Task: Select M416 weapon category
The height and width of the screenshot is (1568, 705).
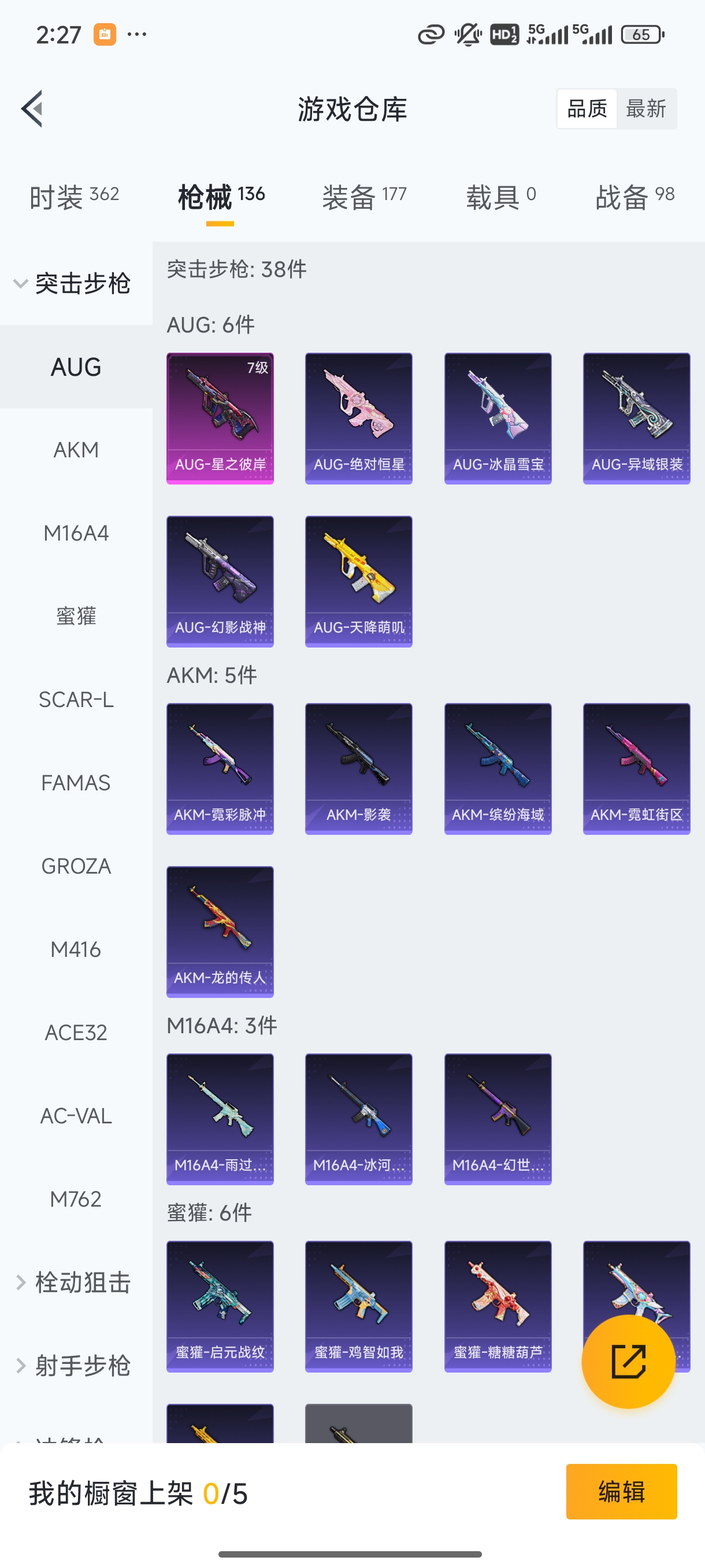Action: [76, 949]
